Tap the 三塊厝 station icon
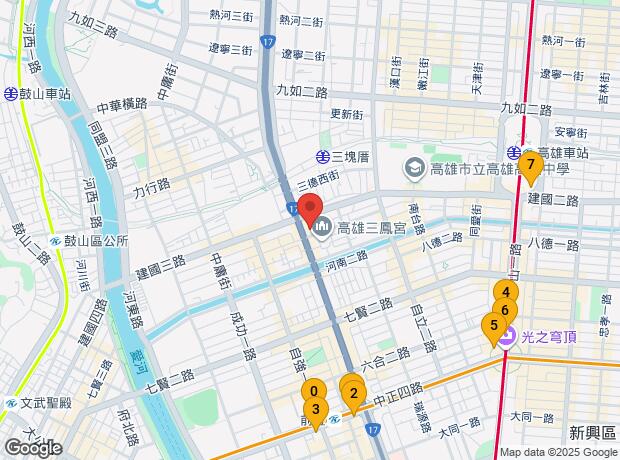The image size is (620, 460). 323,156
